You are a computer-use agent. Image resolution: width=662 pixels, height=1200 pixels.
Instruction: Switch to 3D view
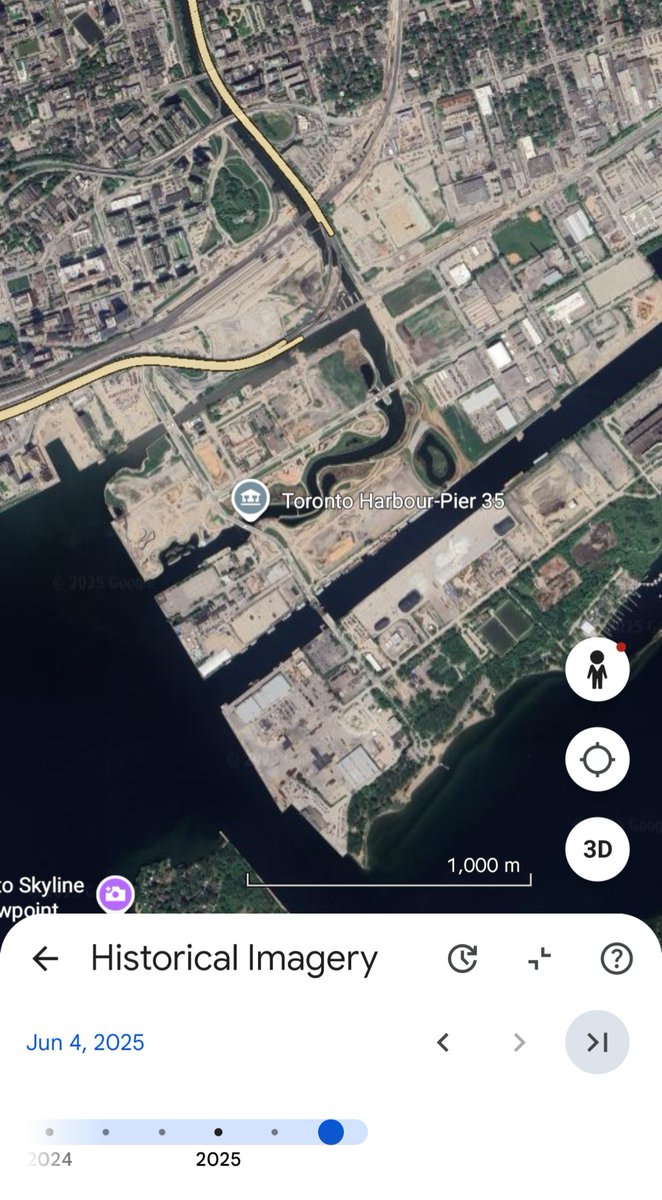pyautogui.click(x=597, y=849)
